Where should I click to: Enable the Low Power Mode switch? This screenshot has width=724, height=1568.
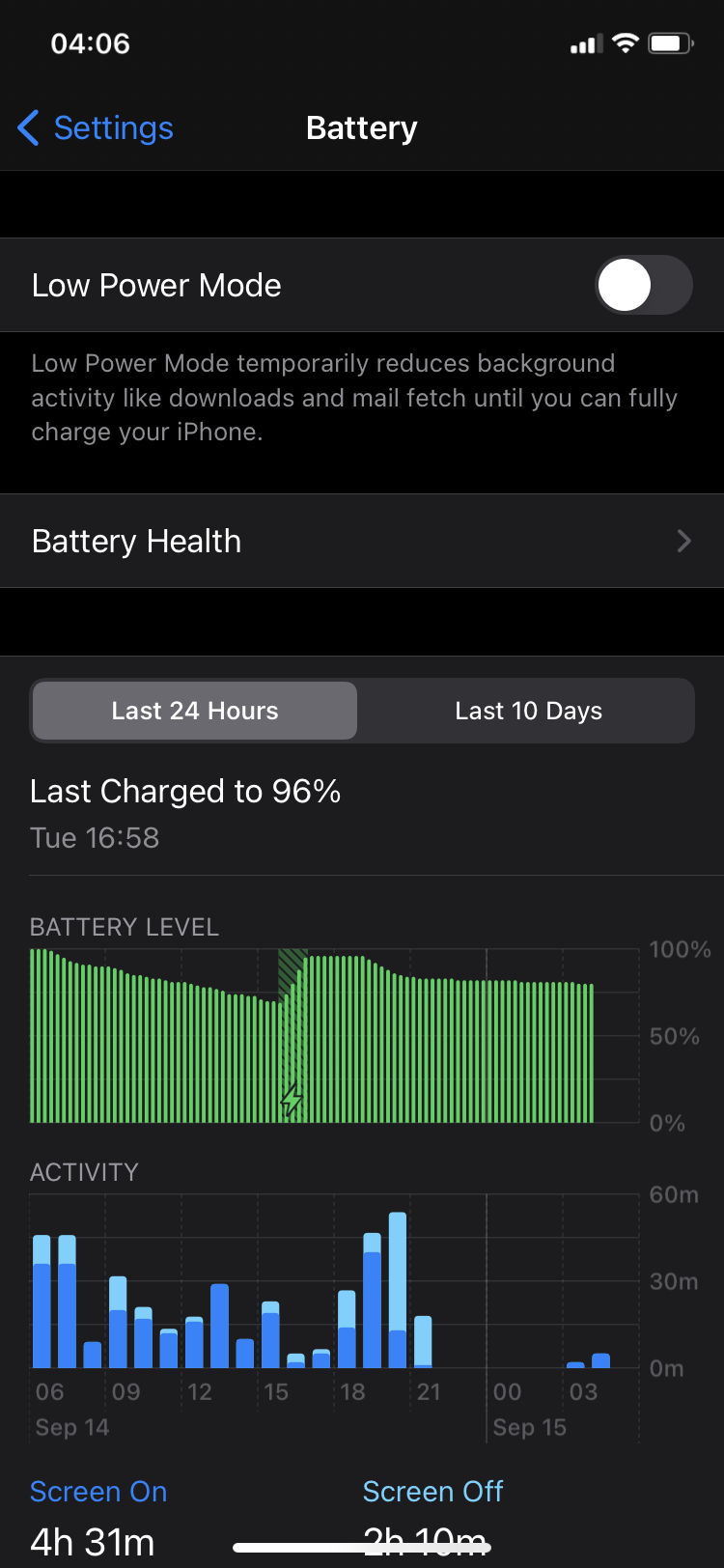[644, 285]
